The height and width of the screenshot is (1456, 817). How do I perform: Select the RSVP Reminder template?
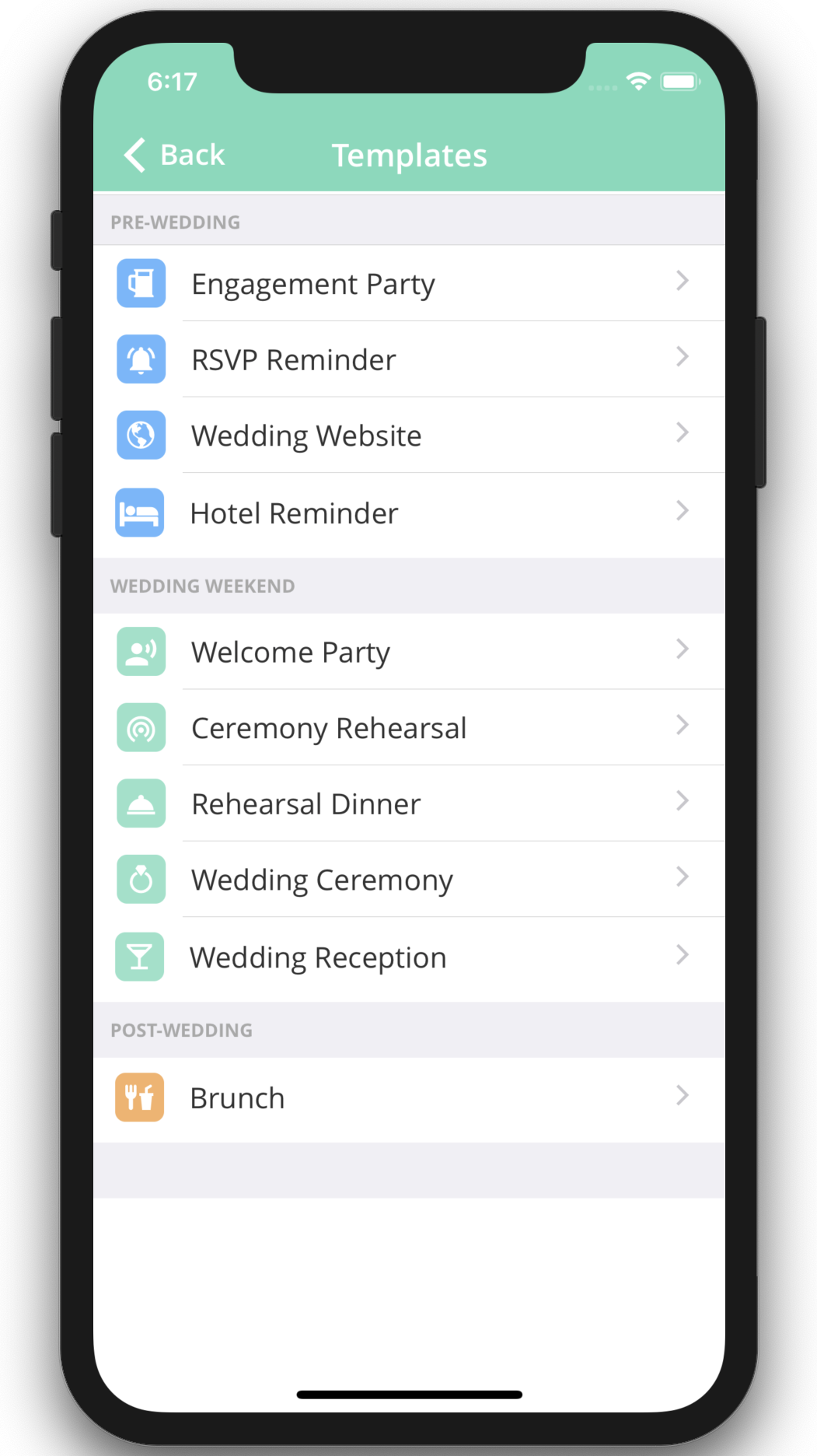(408, 359)
